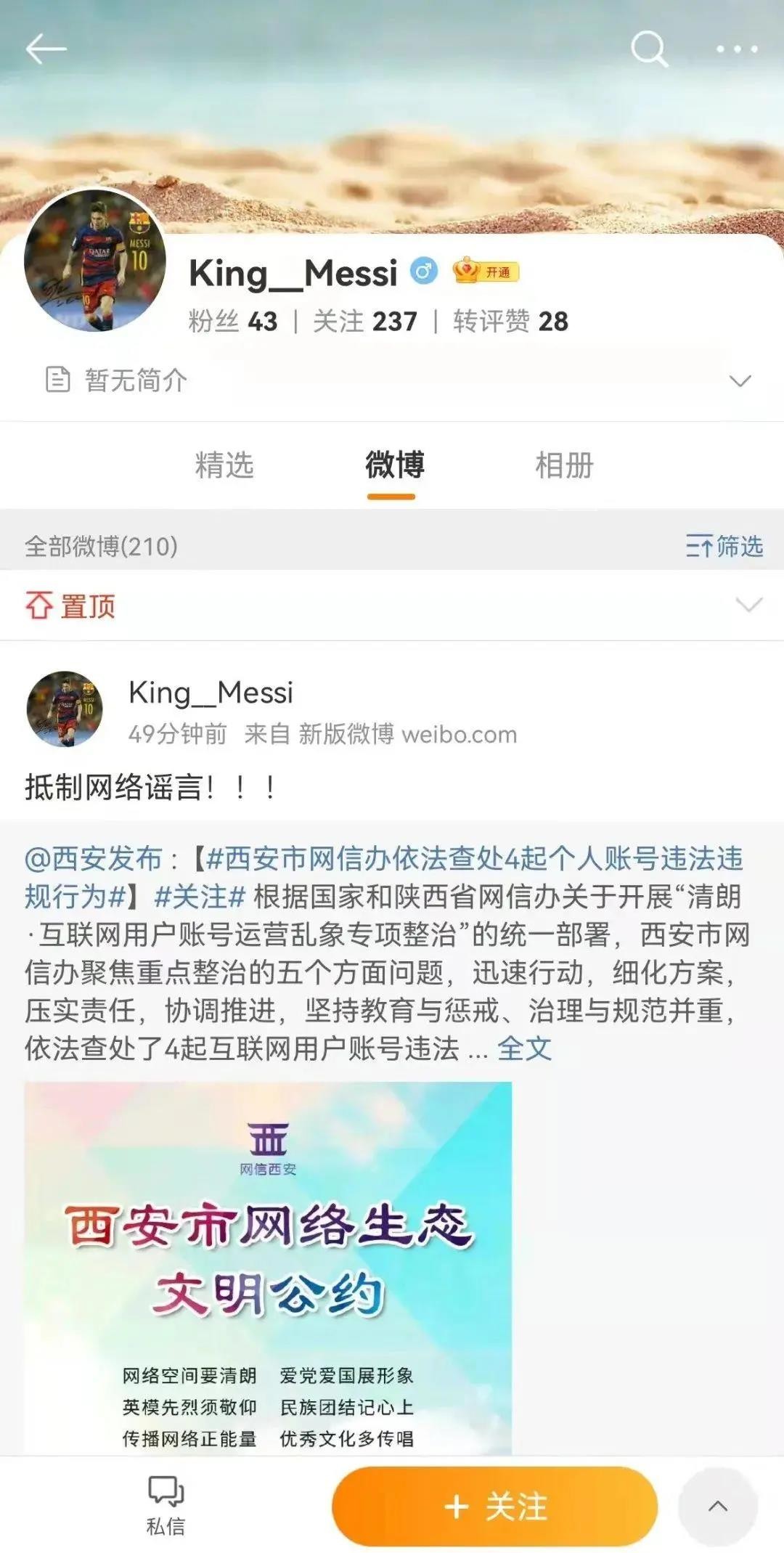
Task: Send a 私信 private message
Action: tap(166, 1505)
